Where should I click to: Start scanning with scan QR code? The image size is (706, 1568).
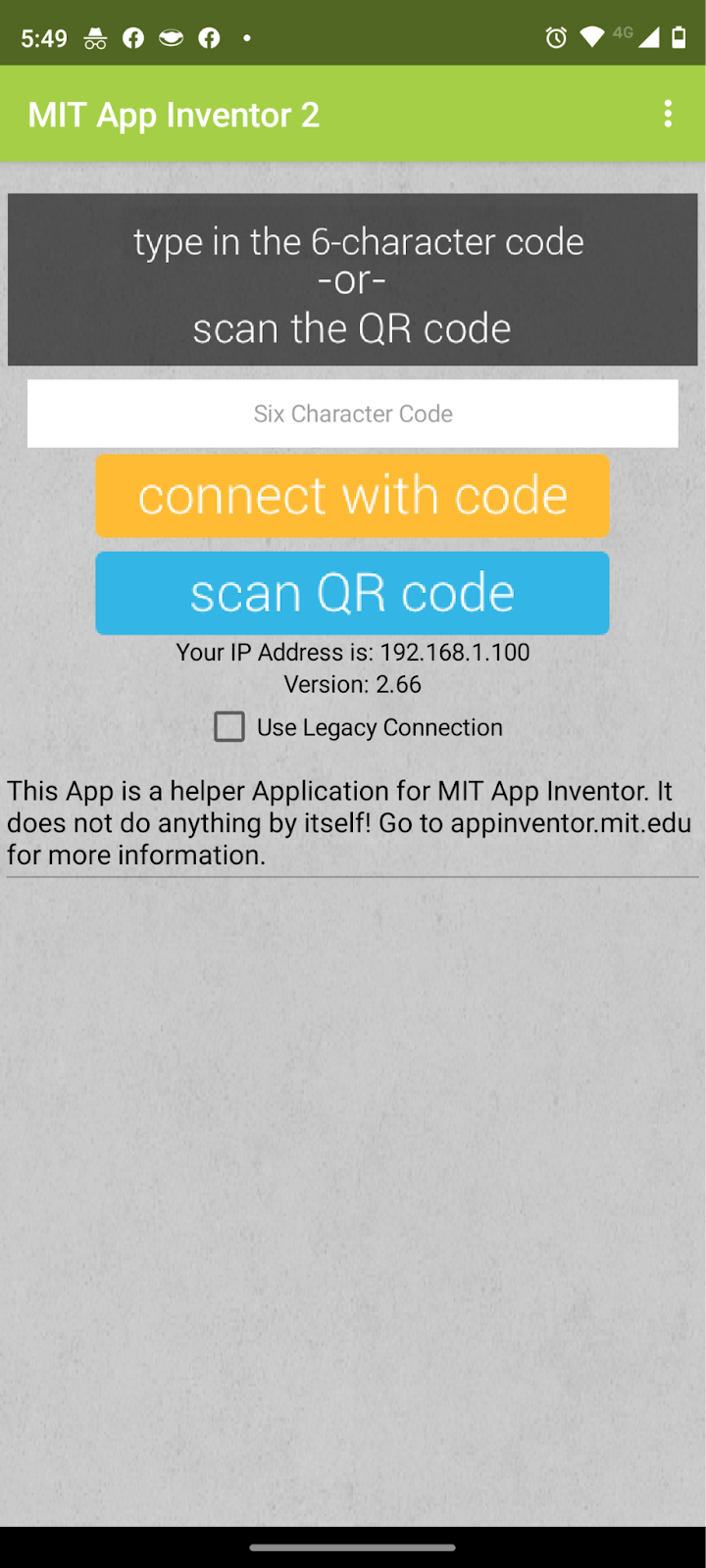pos(353,594)
